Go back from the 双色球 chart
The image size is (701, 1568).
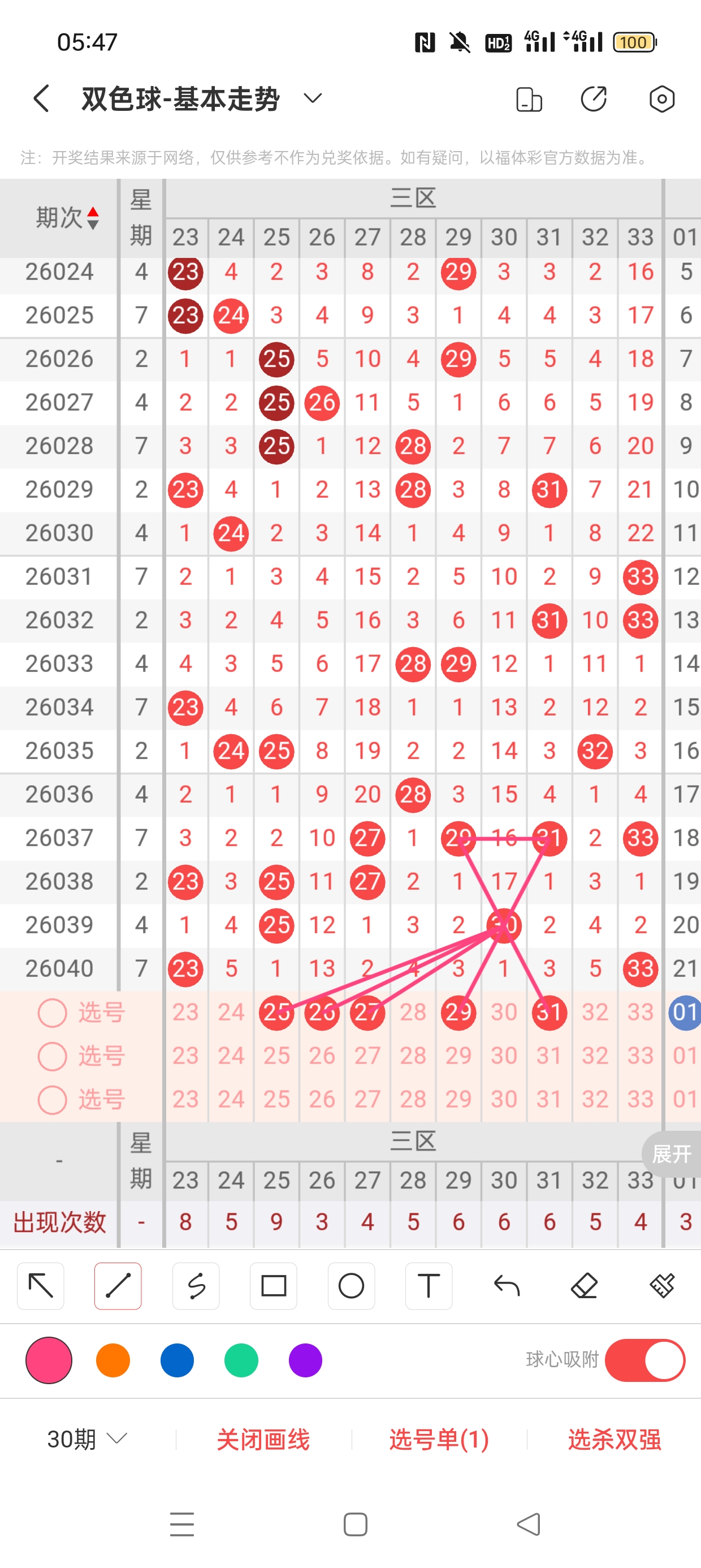tap(41, 98)
